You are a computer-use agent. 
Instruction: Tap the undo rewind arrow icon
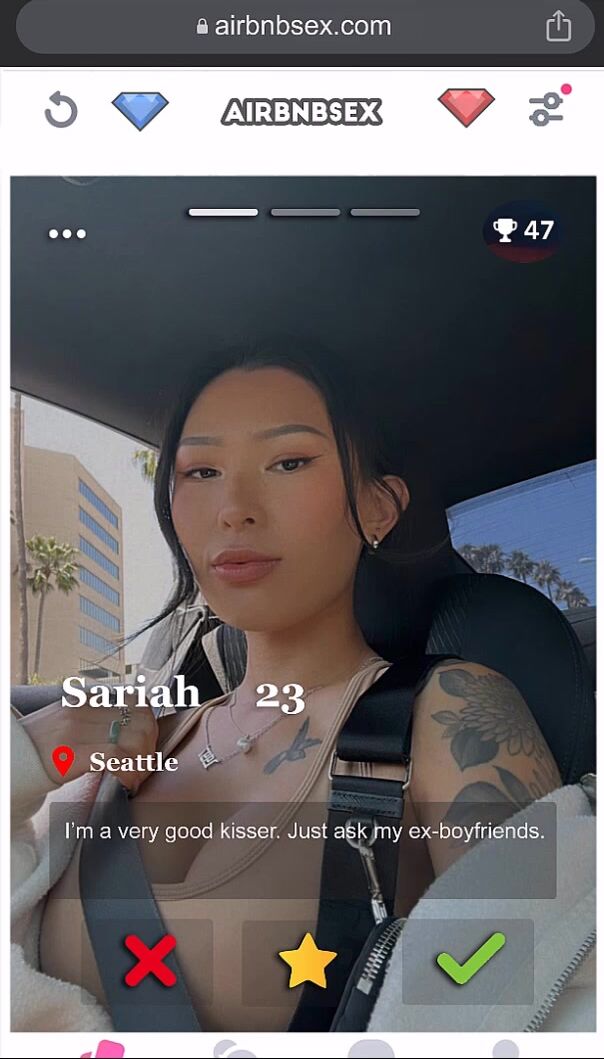pyautogui.click(x=61, y=110)
